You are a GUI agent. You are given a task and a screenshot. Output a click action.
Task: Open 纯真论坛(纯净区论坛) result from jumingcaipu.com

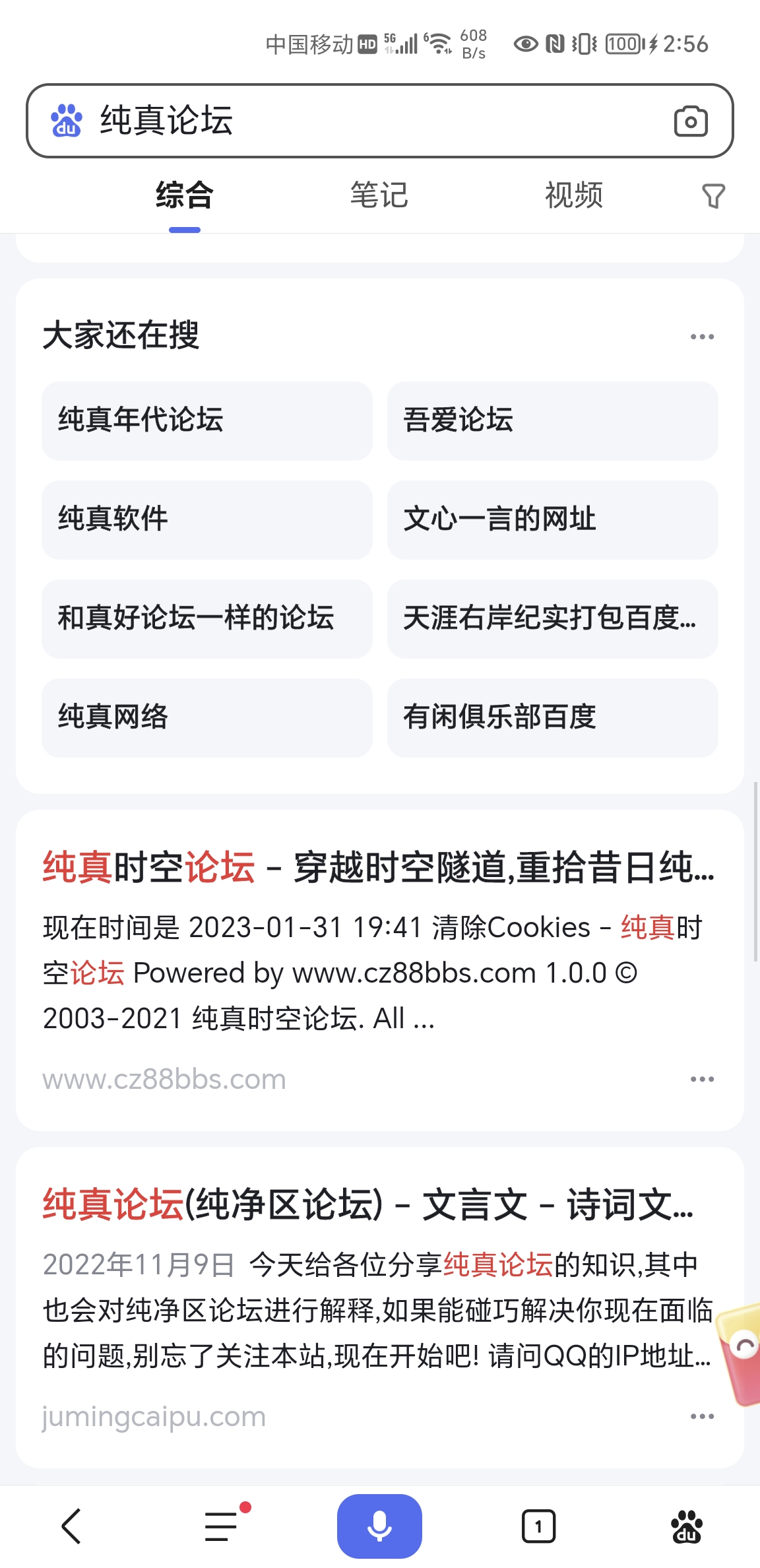pos(368,1204)
